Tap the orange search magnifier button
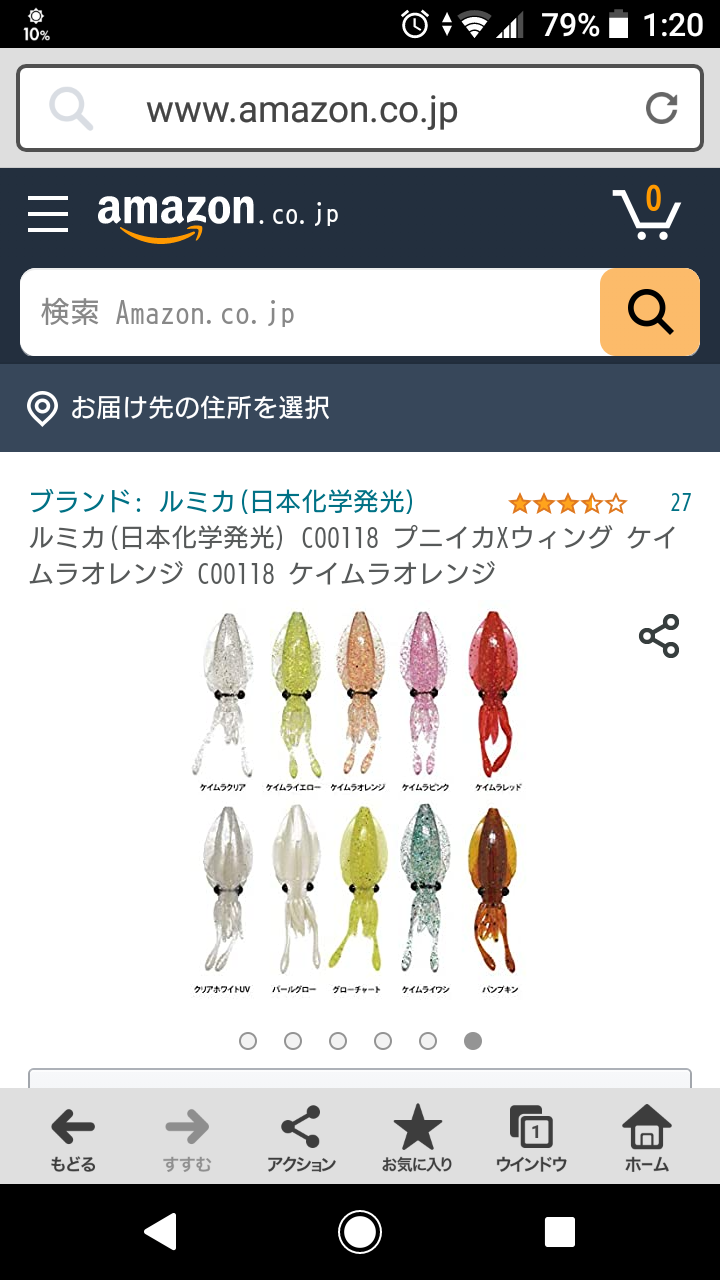The width and height of the screenshot is (720, 1280). [x=650, y=312]
